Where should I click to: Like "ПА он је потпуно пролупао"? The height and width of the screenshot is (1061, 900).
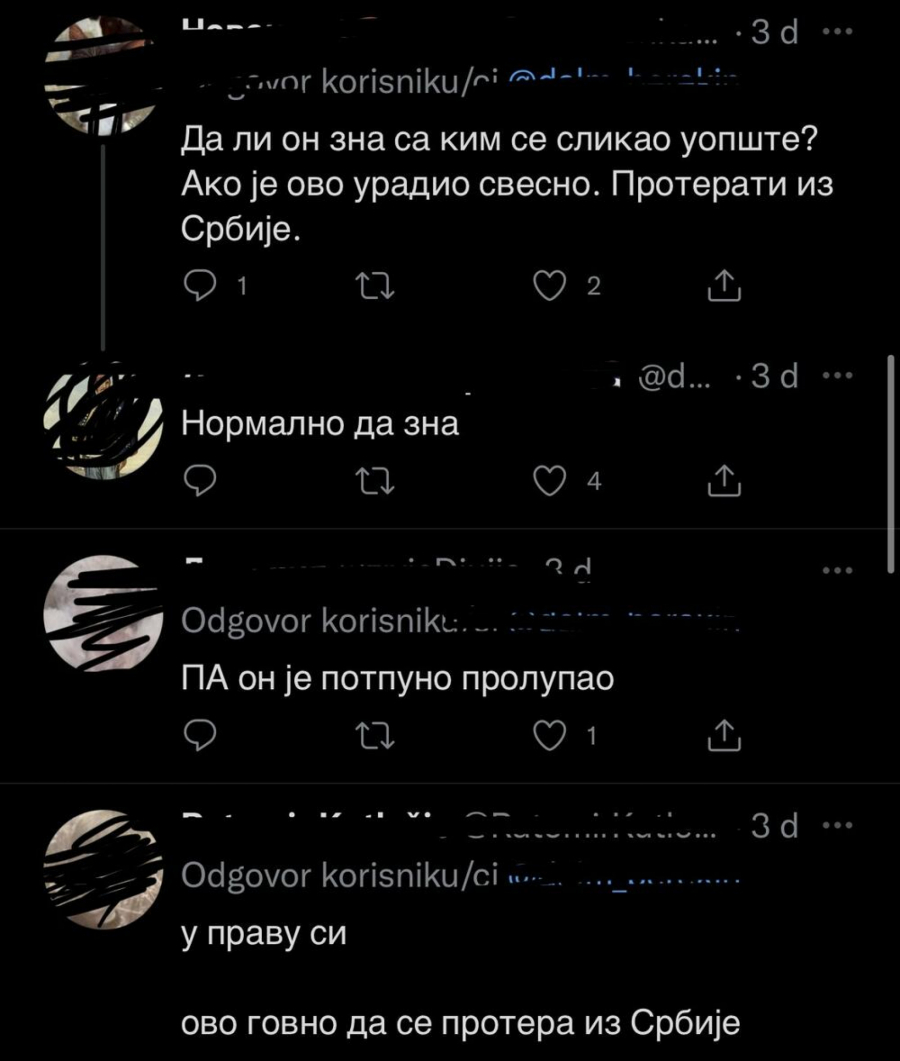[549, 736]
